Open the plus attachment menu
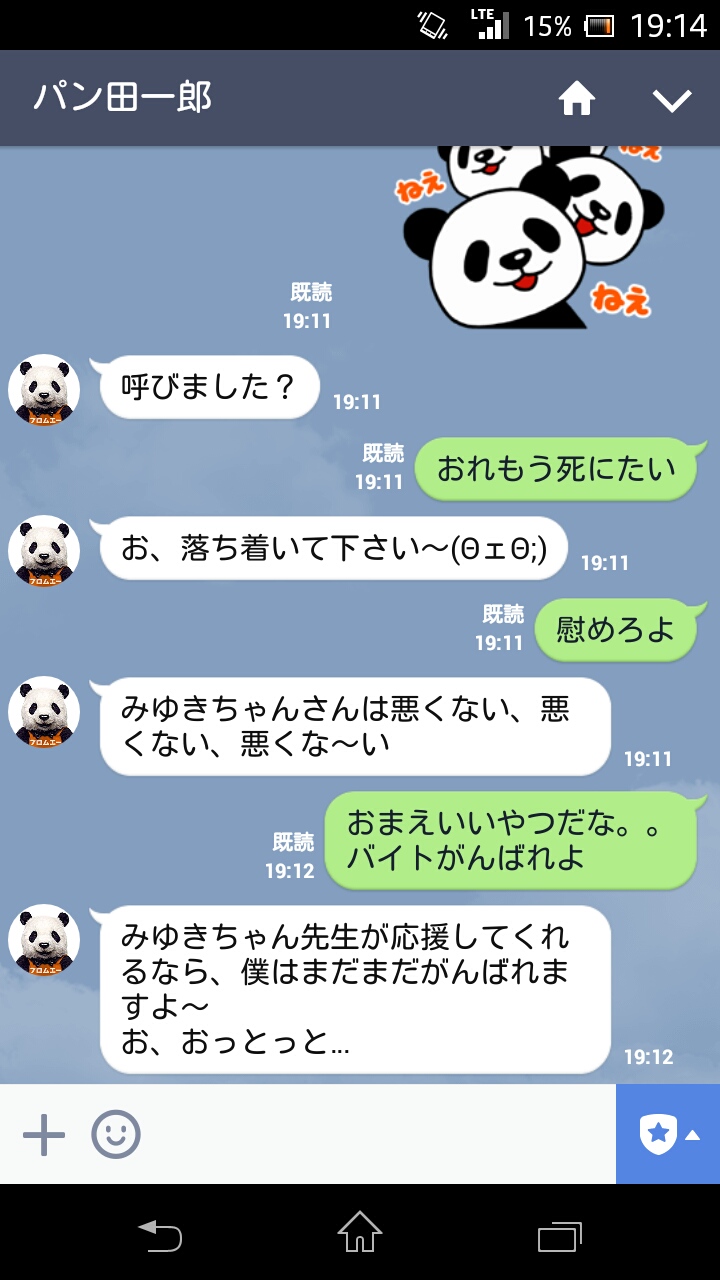720x1280 pixels. point(44,1135)
